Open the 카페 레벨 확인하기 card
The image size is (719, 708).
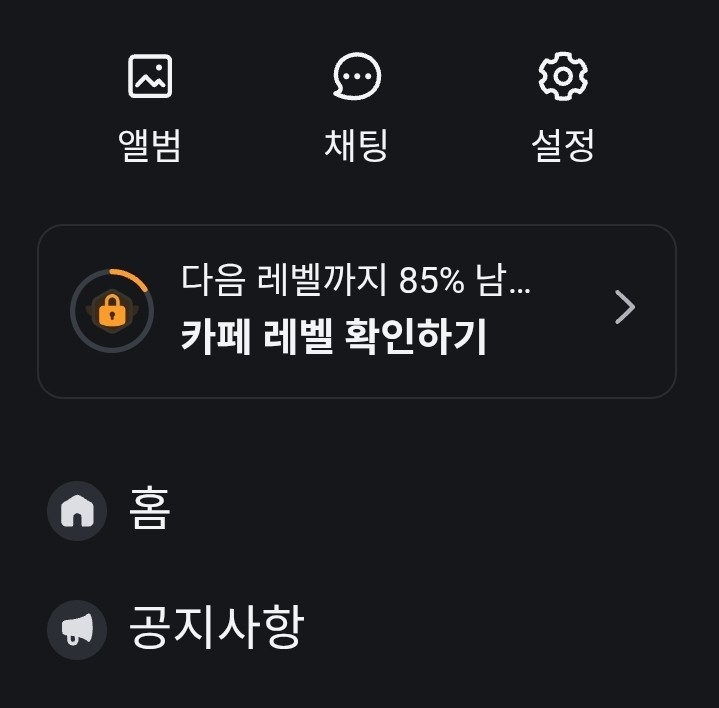[357, 311]
